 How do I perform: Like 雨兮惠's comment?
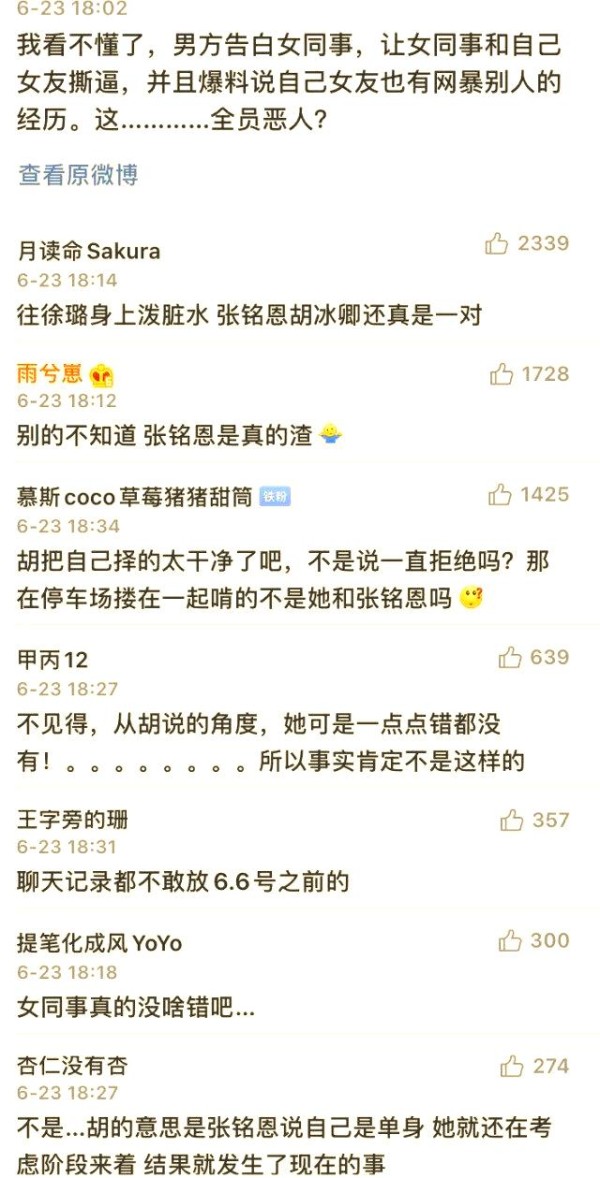click(501, 375)
